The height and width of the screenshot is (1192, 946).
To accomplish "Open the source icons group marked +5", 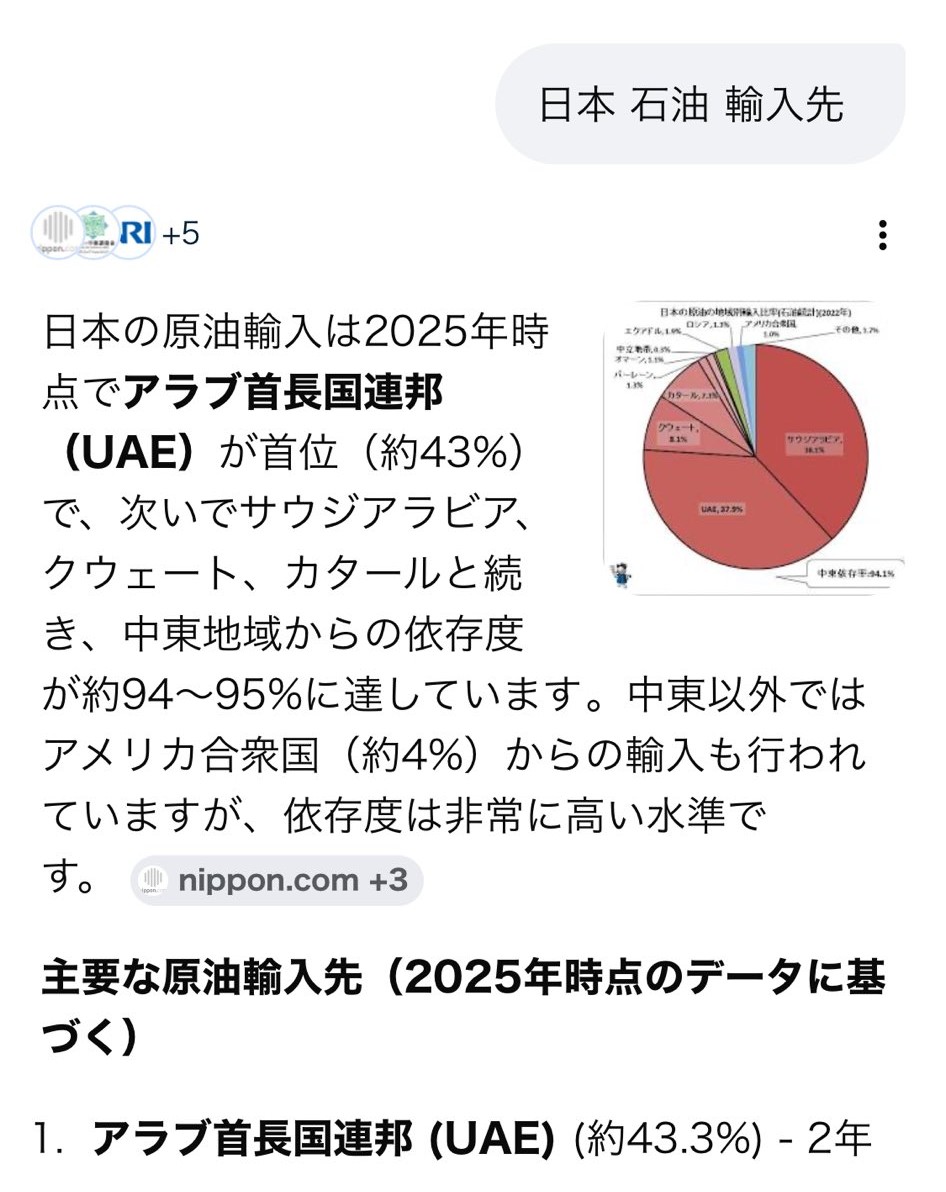I will tap(116, 234).
